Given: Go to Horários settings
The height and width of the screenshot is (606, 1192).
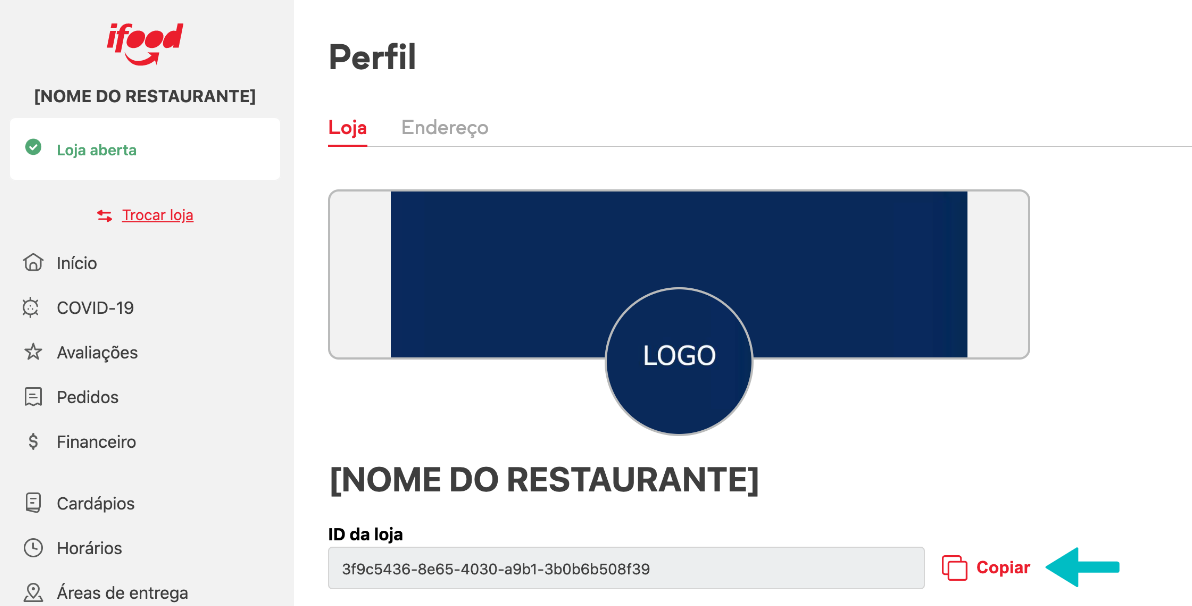Looking at the screenshot, I should point(89,548).
